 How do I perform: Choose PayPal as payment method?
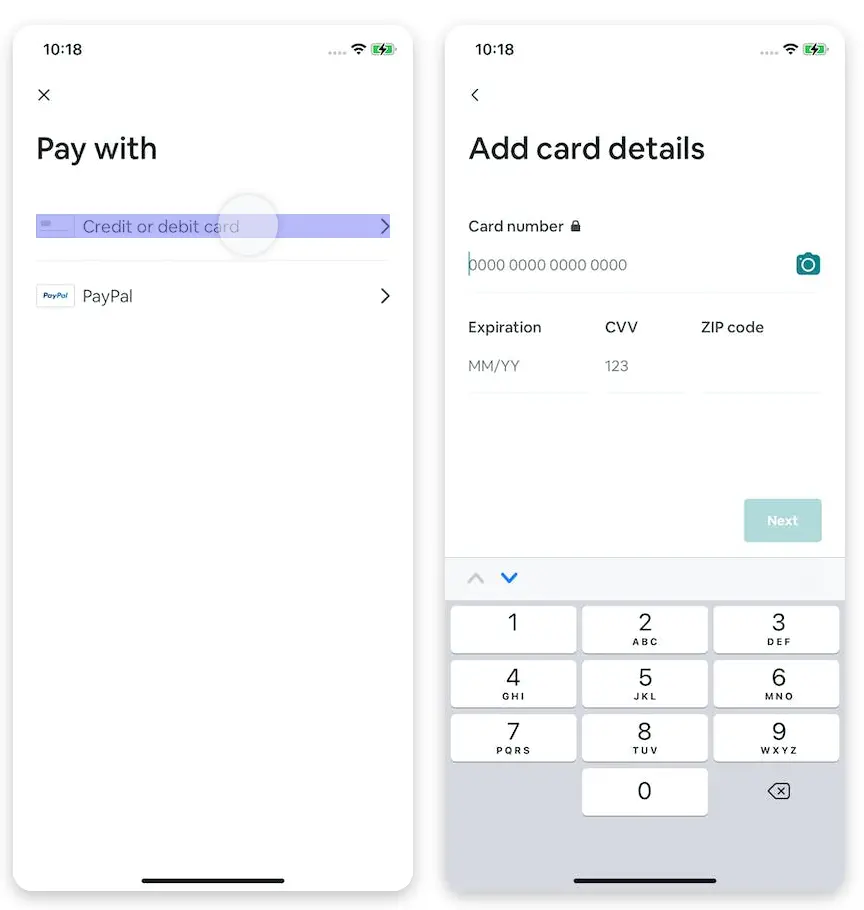point(213,296)
